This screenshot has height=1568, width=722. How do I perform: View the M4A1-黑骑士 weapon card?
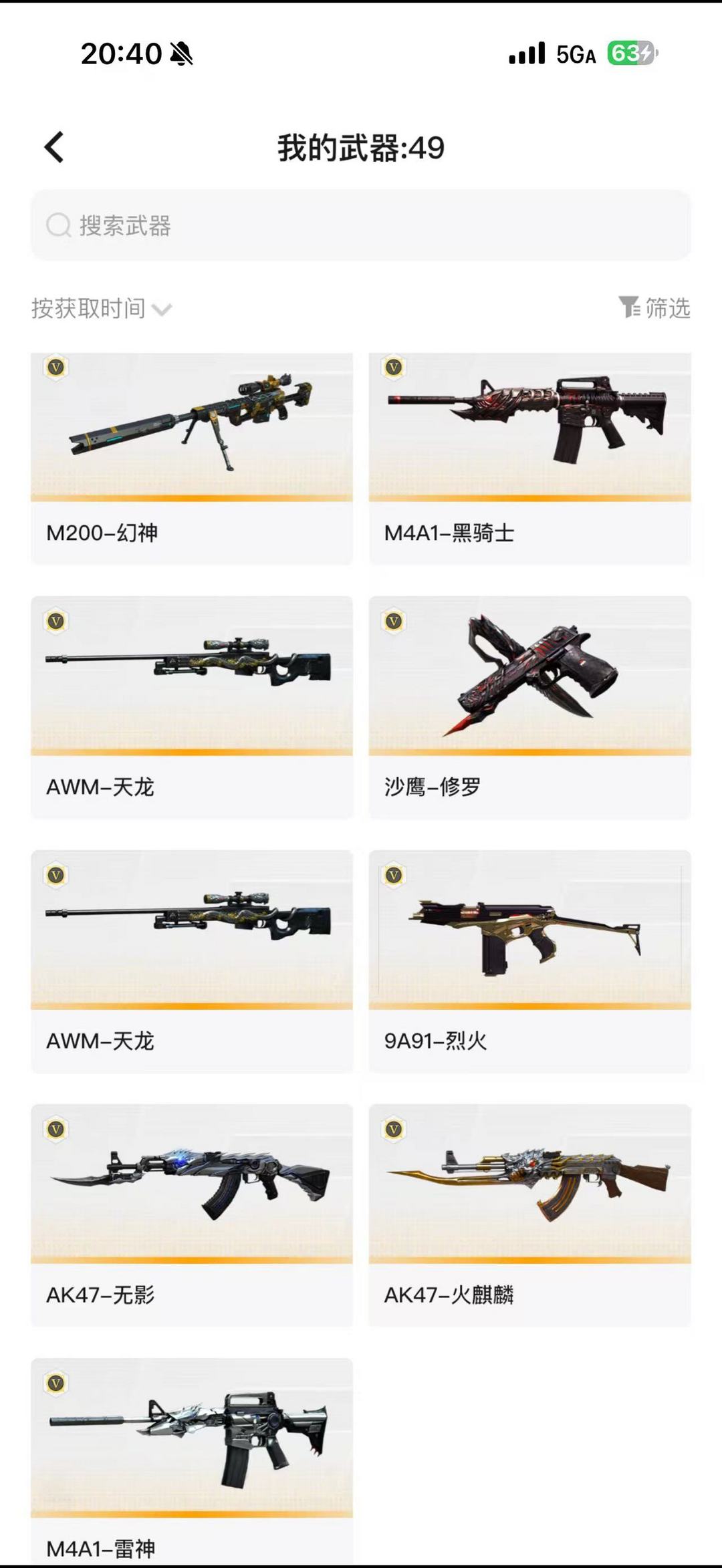(529, 458)
